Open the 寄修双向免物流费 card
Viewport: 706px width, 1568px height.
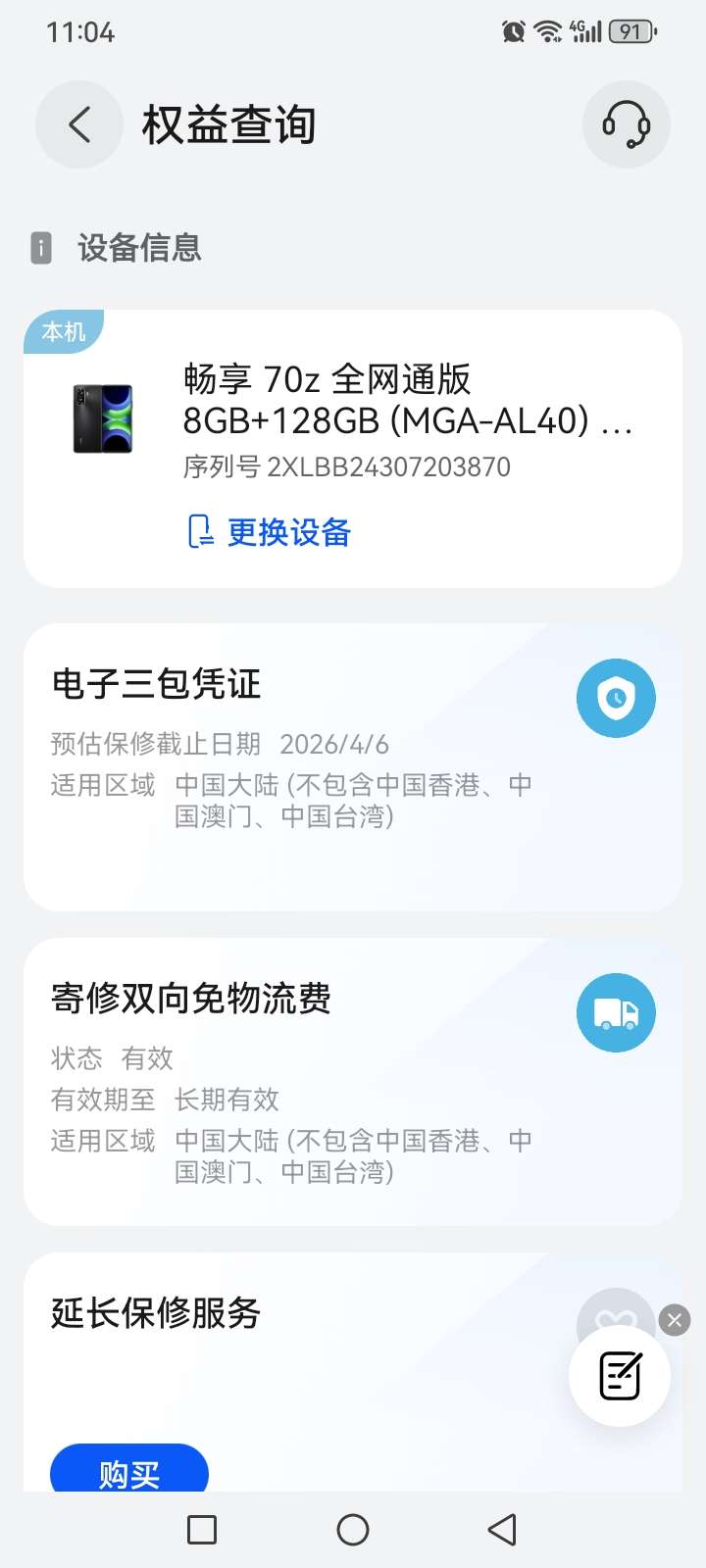point(294,1078)
